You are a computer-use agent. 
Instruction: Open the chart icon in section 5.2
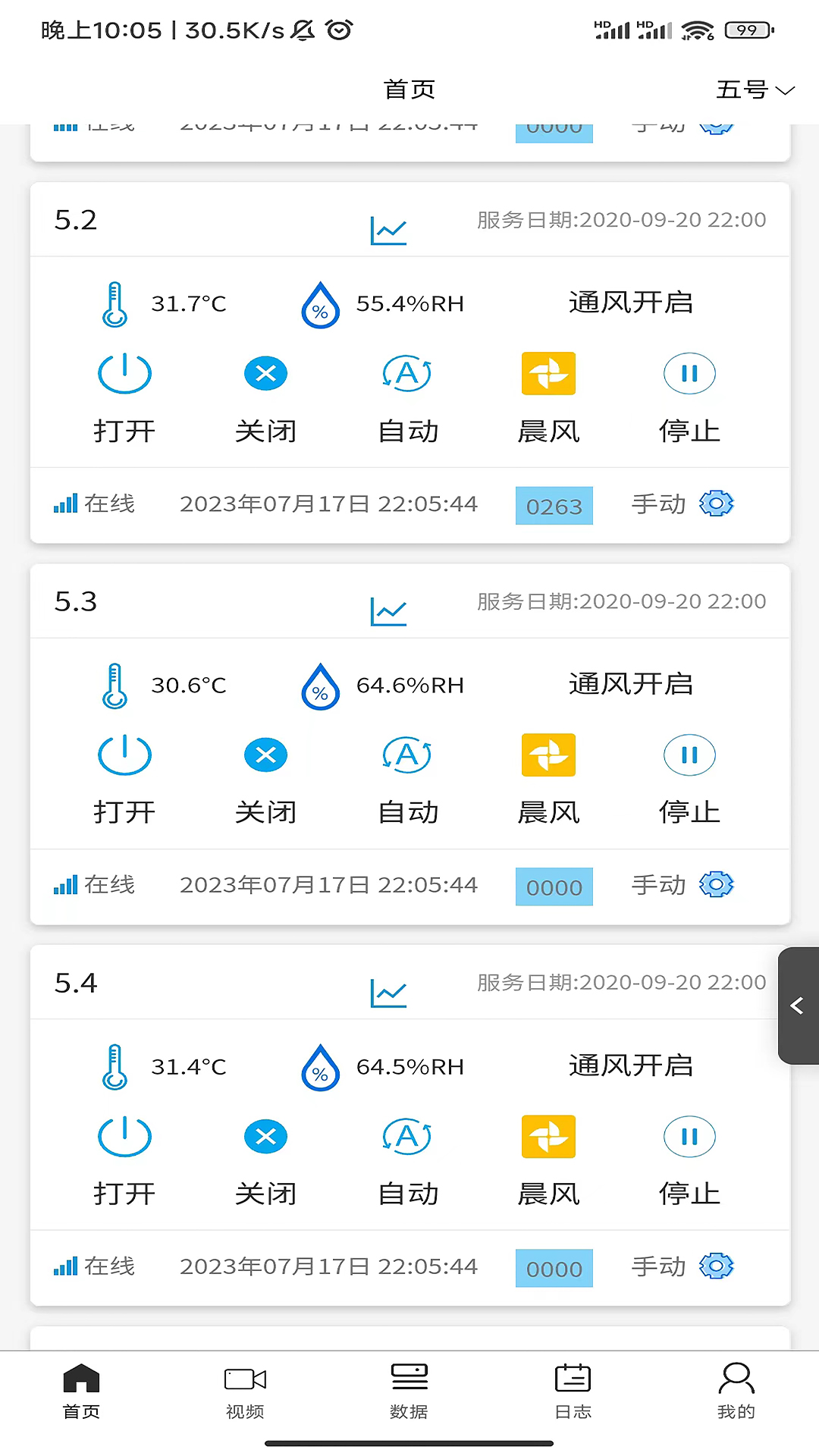pyautogui.click(x=388, y=230)
